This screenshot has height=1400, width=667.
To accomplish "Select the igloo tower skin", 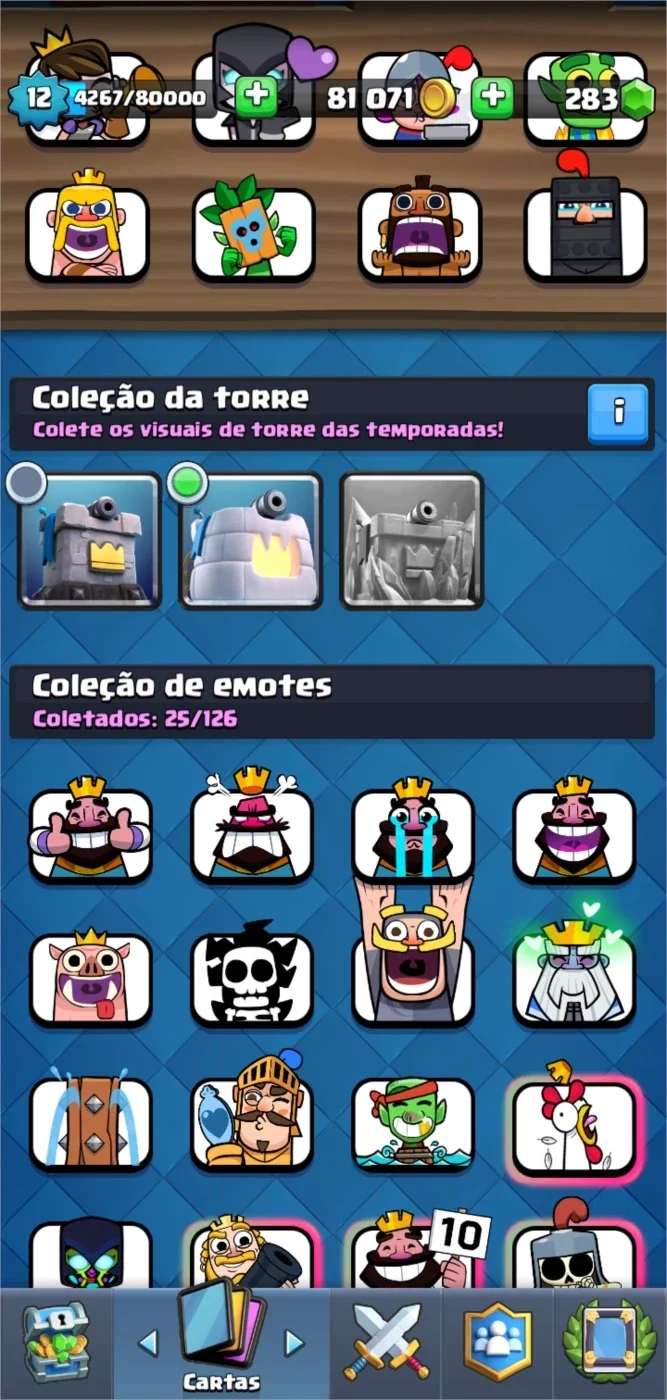I will [x=251, y=539].
